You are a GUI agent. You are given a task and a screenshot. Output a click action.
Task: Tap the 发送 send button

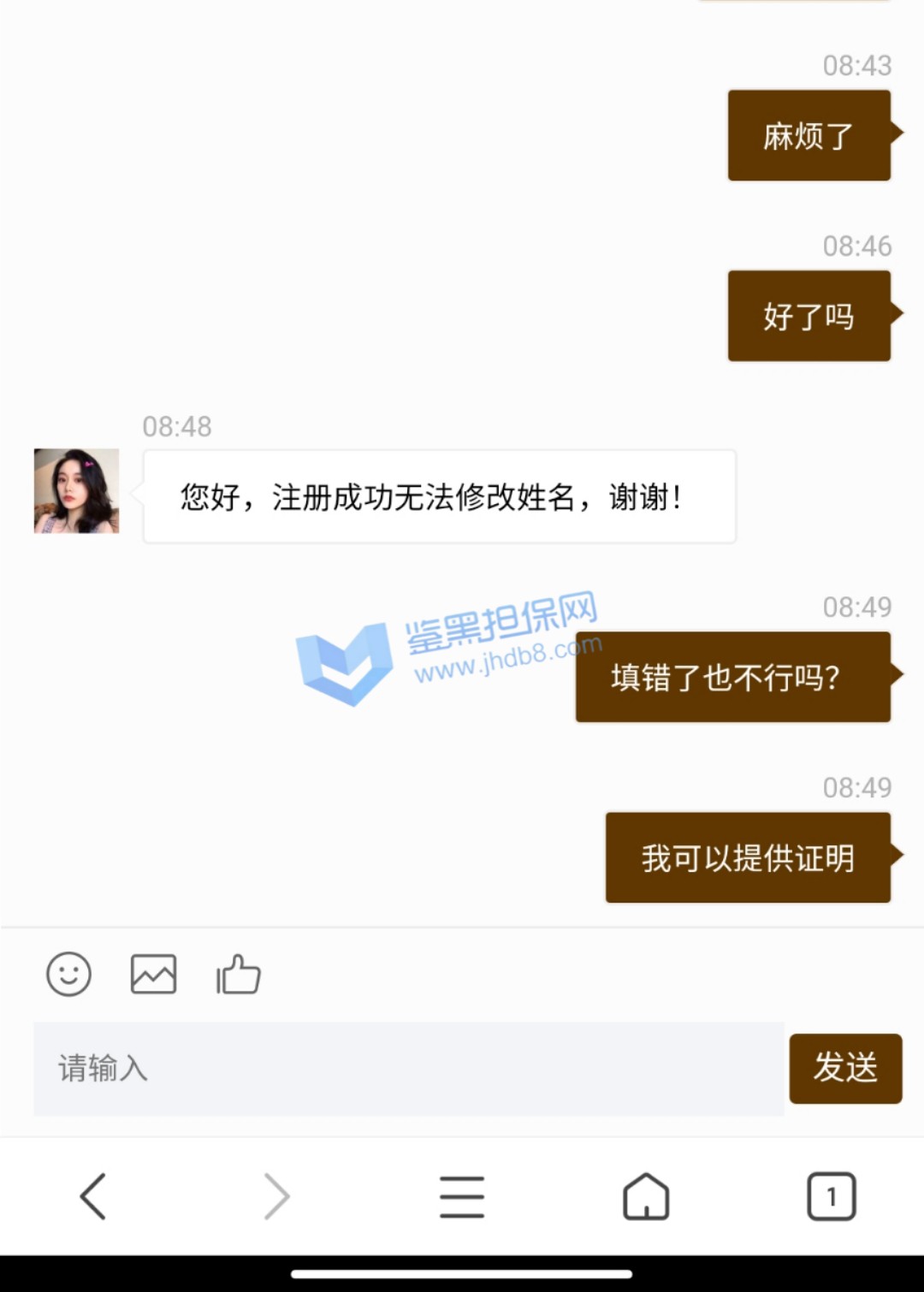(x=844, y=1068)
